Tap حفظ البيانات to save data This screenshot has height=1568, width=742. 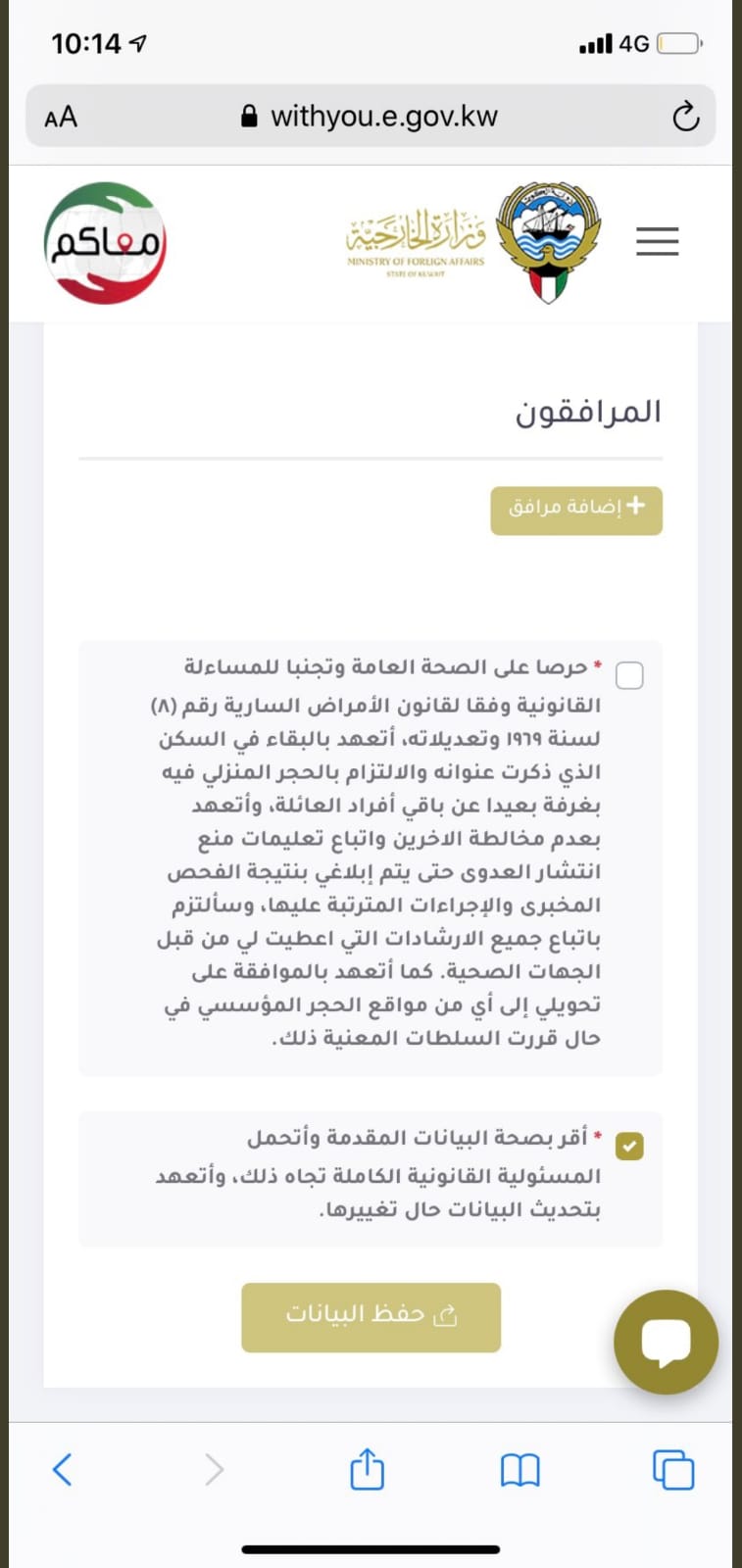tap(371, 1317)
